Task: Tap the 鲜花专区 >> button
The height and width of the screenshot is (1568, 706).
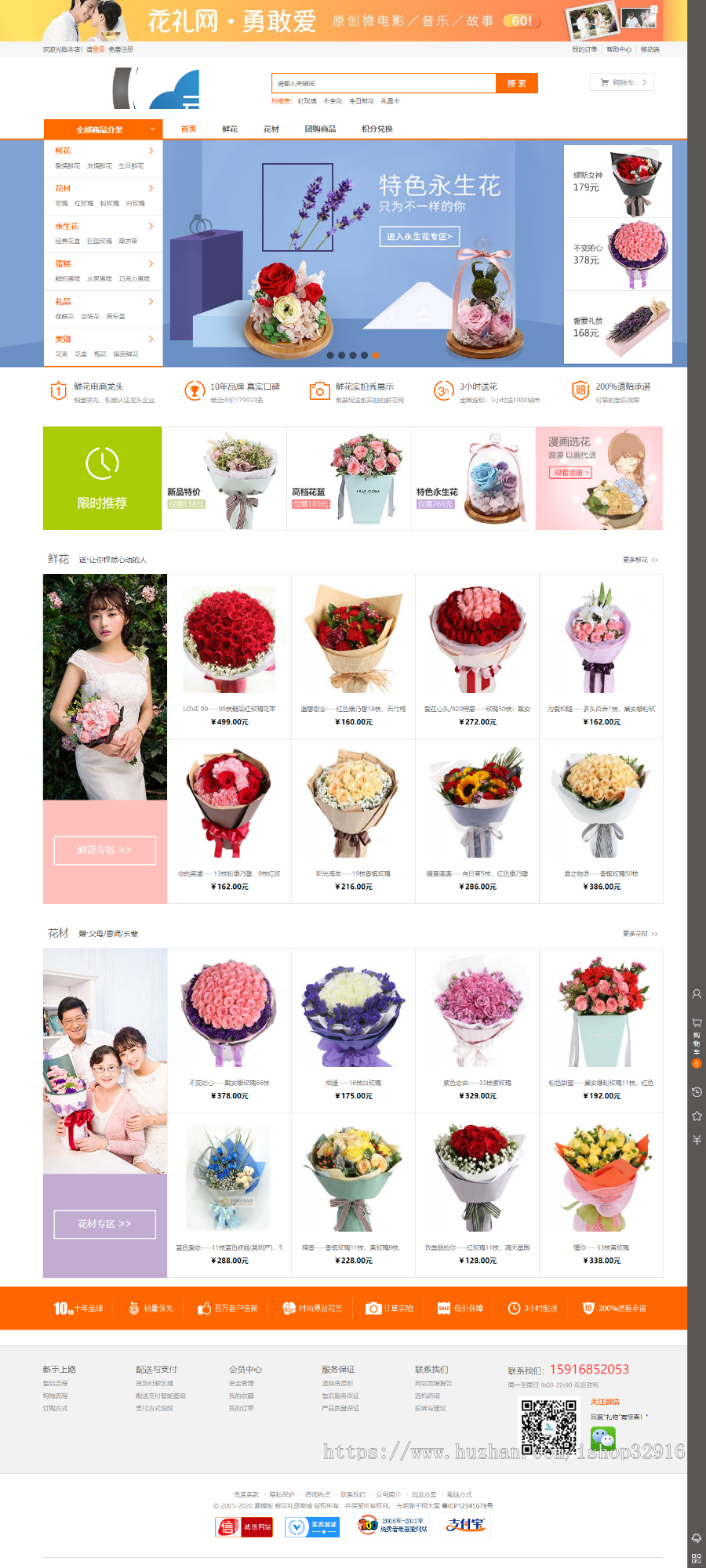Action: pos(104,850)
